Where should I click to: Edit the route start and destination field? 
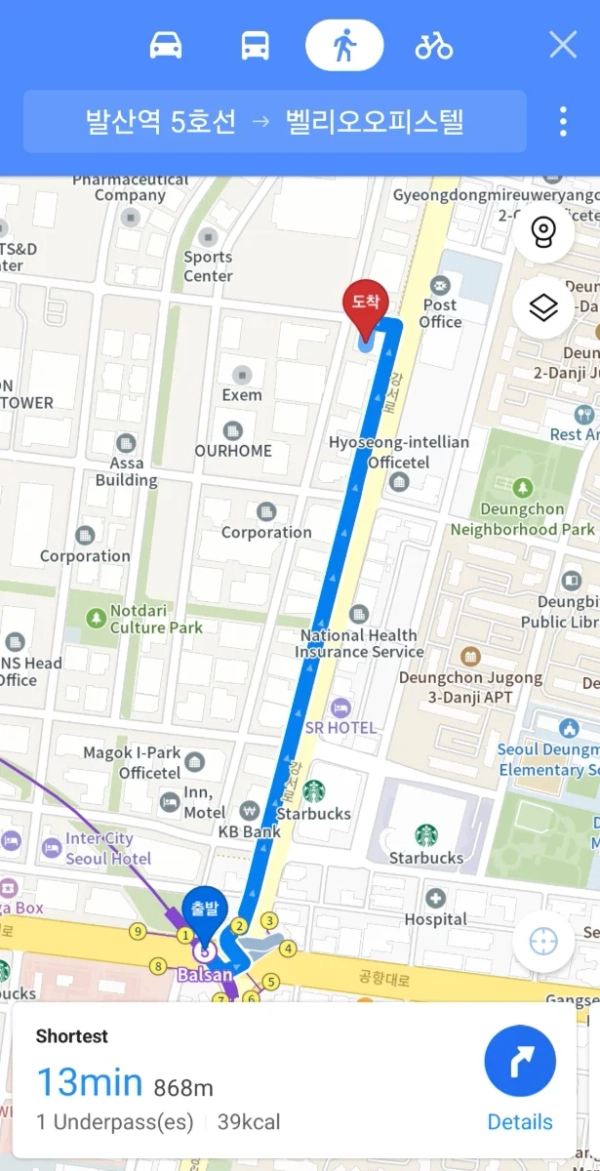(274, 122)
